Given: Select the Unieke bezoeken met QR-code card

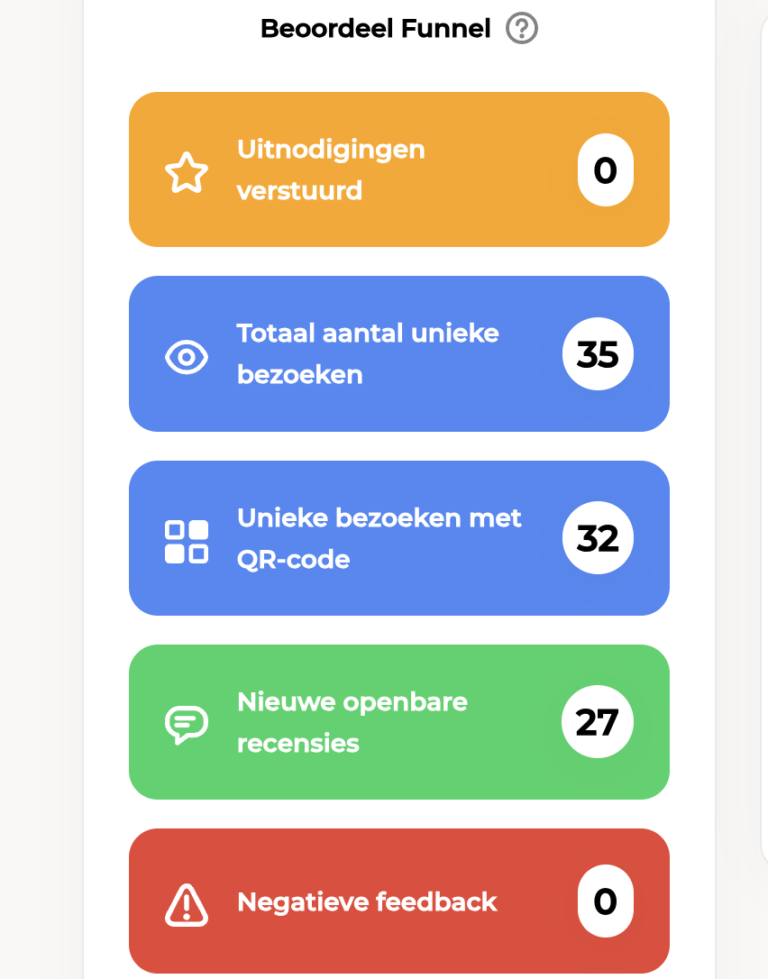Looking at the screenshot, I should 398,538.
